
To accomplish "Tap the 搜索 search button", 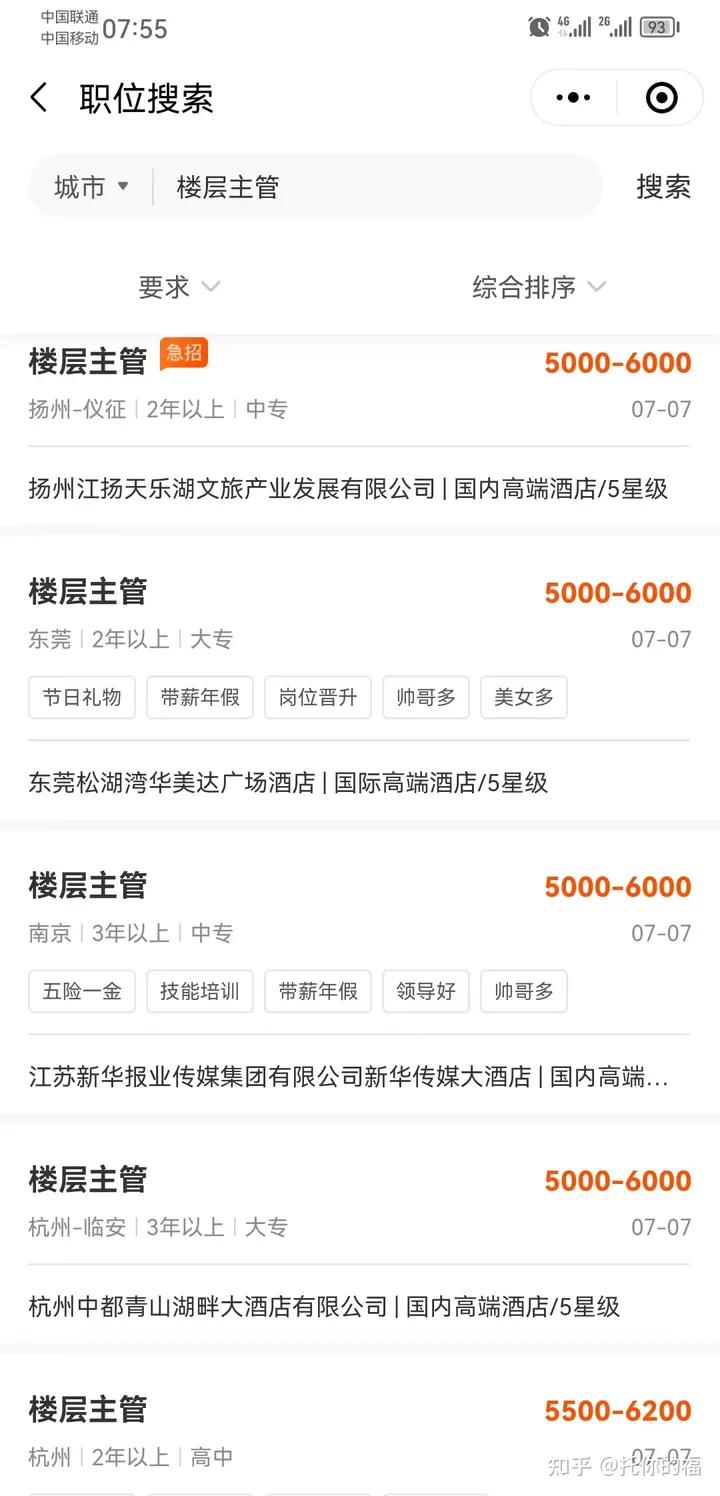I will tap(663, 186).
